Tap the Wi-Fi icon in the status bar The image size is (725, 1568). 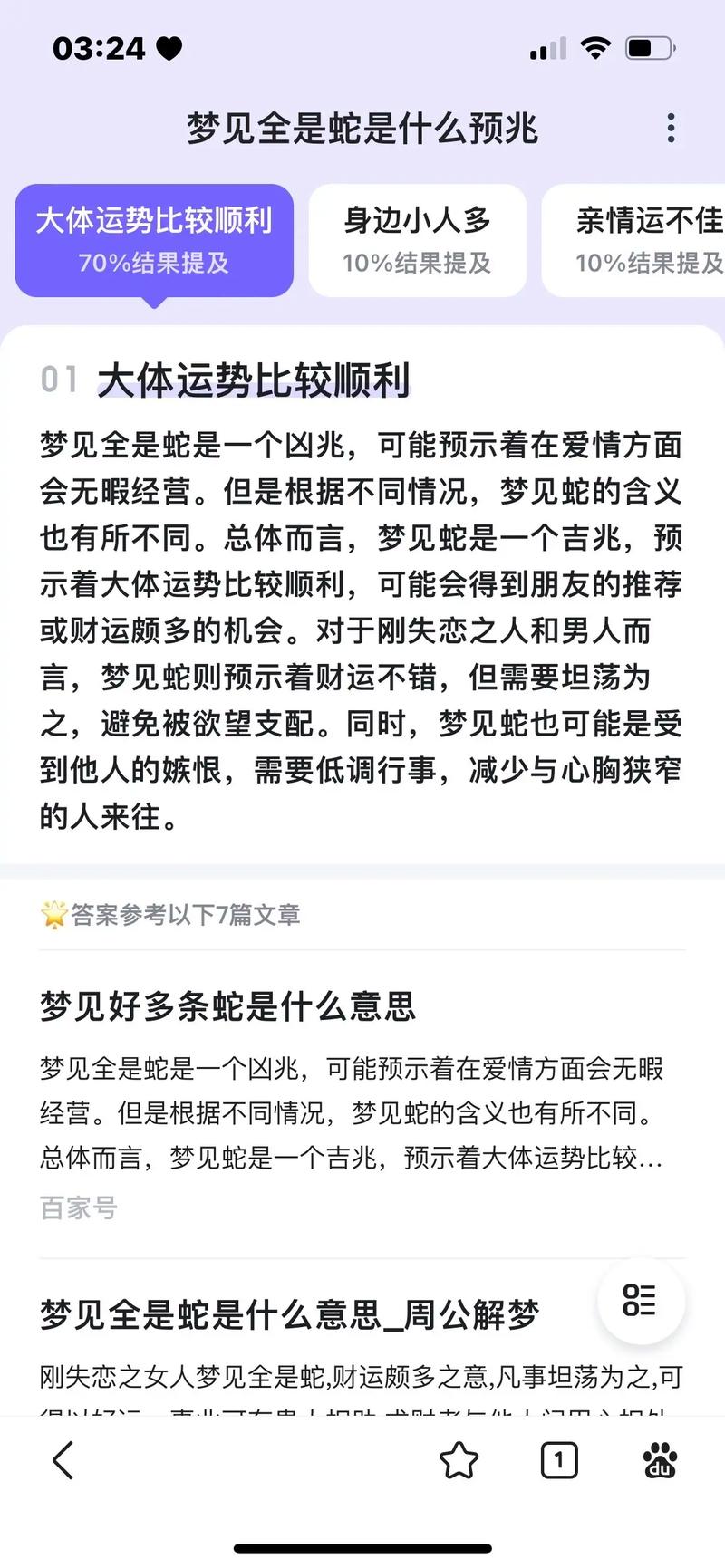[x=595, y=47]
